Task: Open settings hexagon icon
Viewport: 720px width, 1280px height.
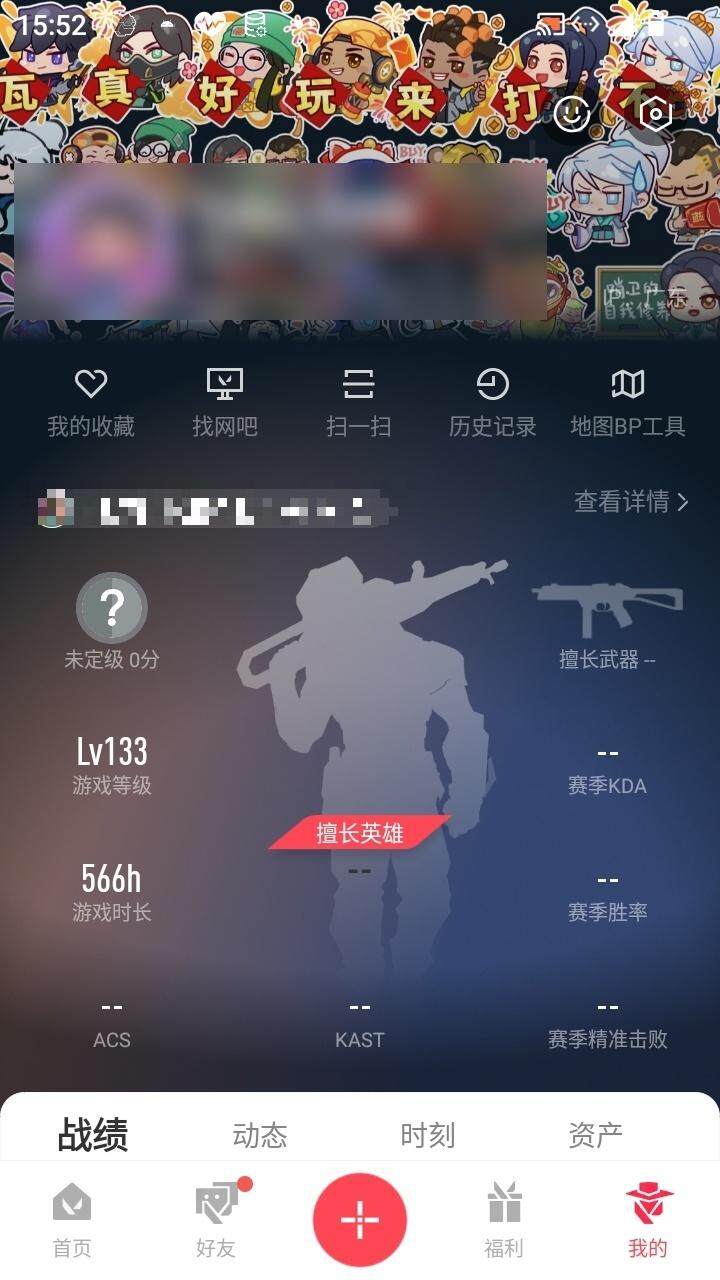Action: point(655,114)
